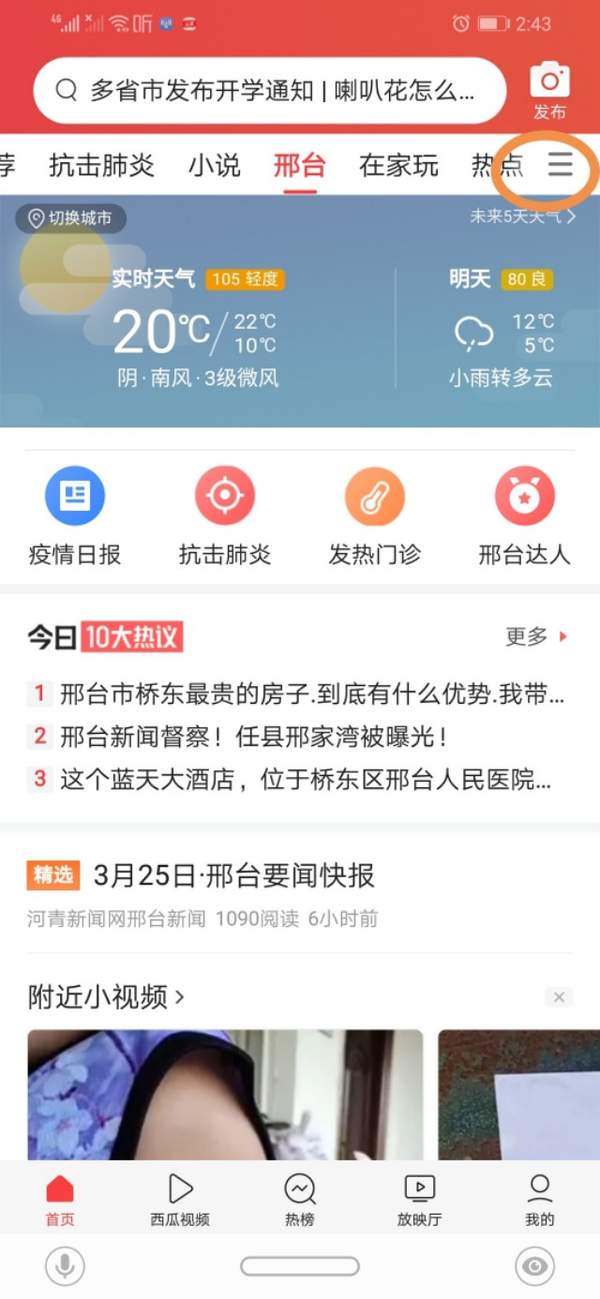
Task: Switch to the 抗击肺炎 top tab
Action: pyautogui.click(x=102, y=165)
